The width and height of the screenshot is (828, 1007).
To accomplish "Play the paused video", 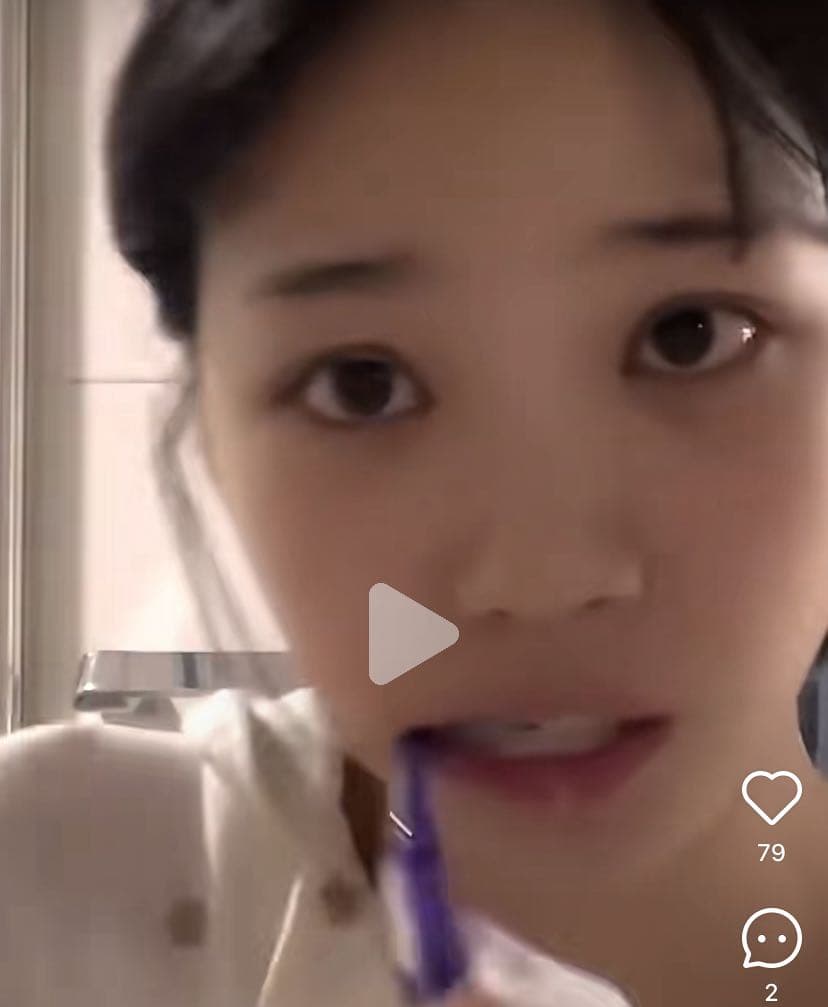I will point(410,634).
